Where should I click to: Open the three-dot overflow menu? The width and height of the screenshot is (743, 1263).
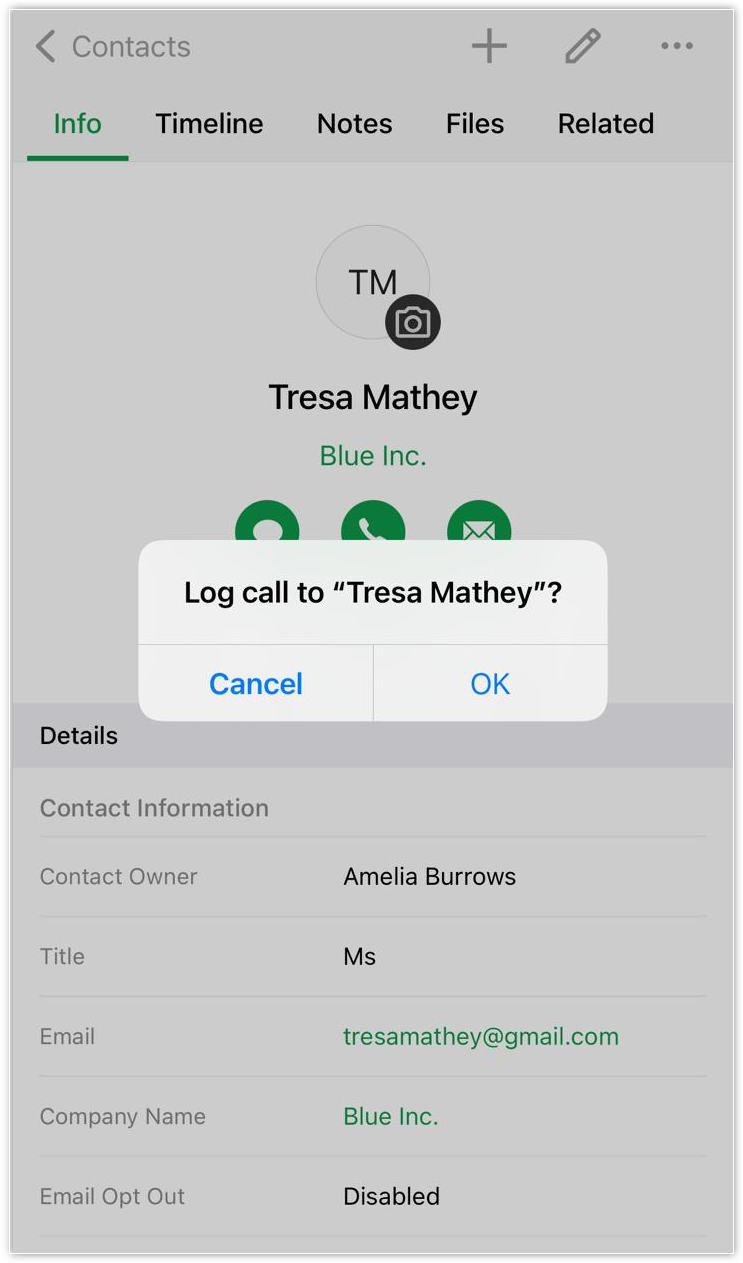677,46
